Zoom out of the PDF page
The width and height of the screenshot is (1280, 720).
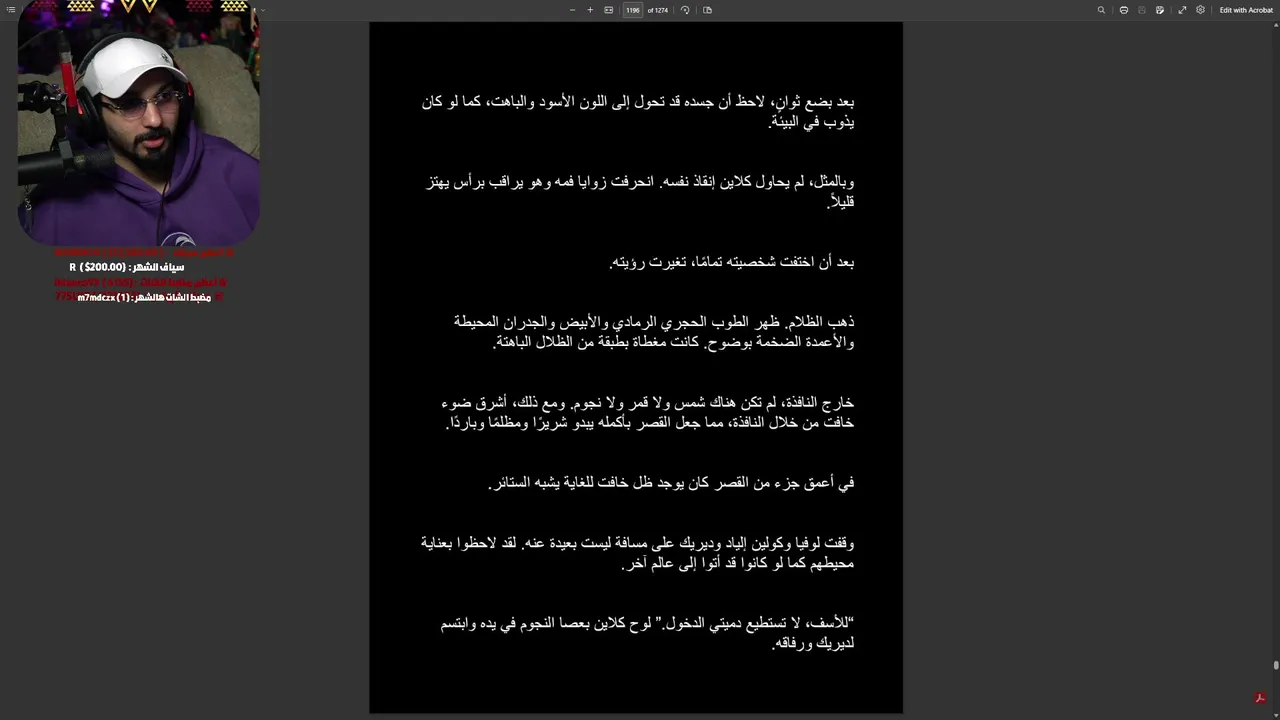pyautogui.click(x=572, y=10)
